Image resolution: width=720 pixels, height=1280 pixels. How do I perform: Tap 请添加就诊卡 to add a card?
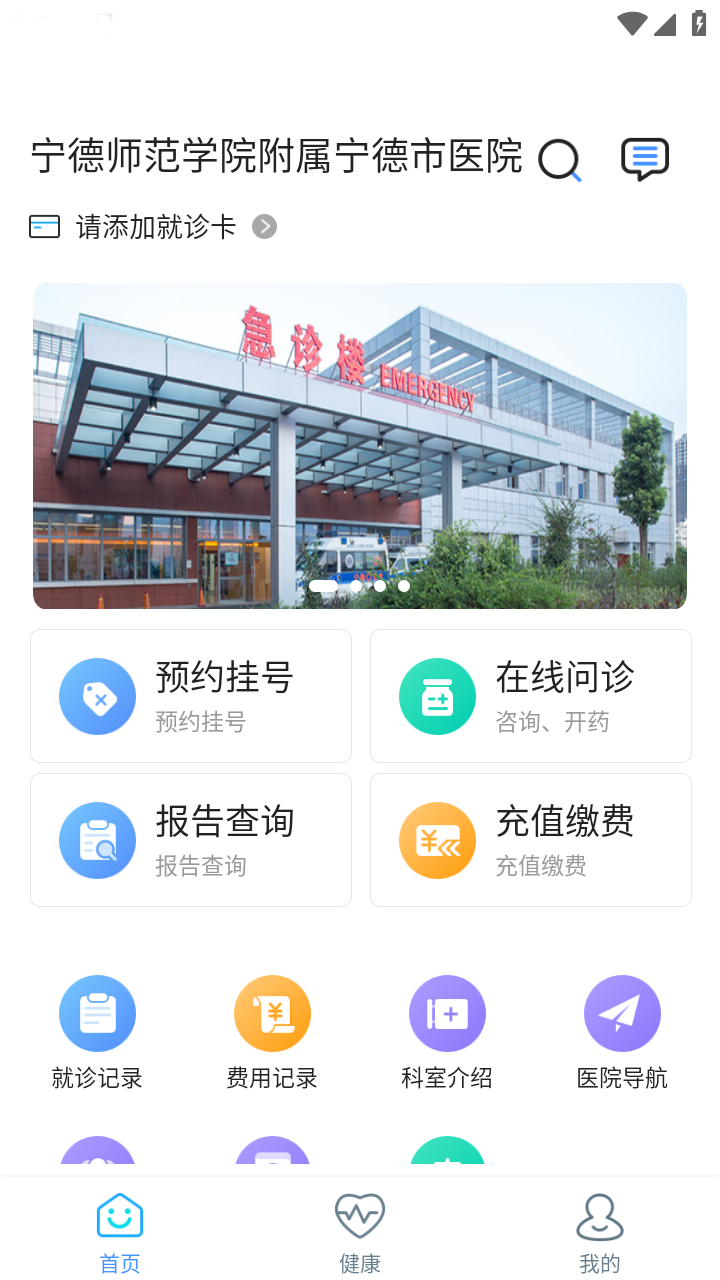pos(154,226)
